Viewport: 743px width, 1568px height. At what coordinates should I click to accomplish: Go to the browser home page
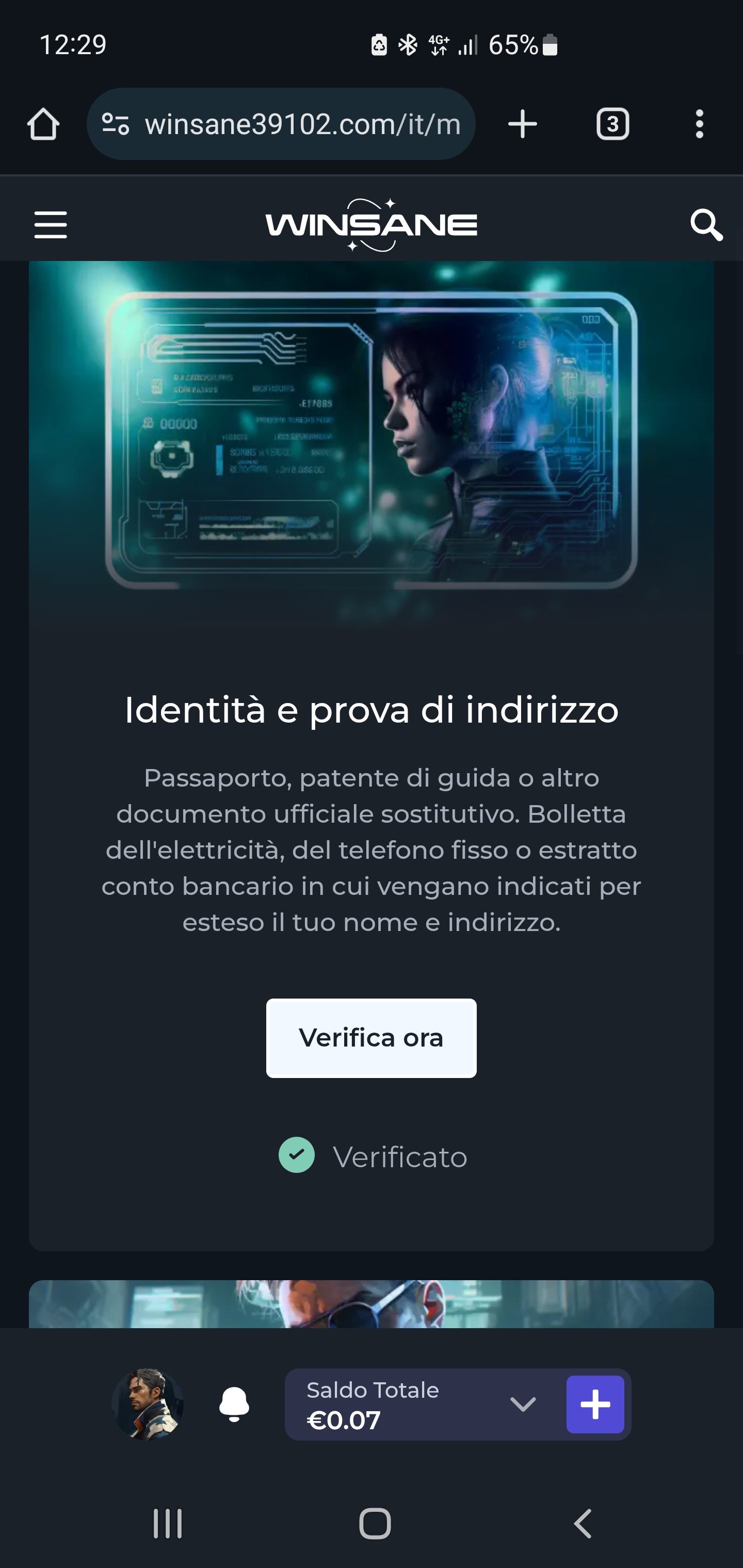tap(43, 124)
